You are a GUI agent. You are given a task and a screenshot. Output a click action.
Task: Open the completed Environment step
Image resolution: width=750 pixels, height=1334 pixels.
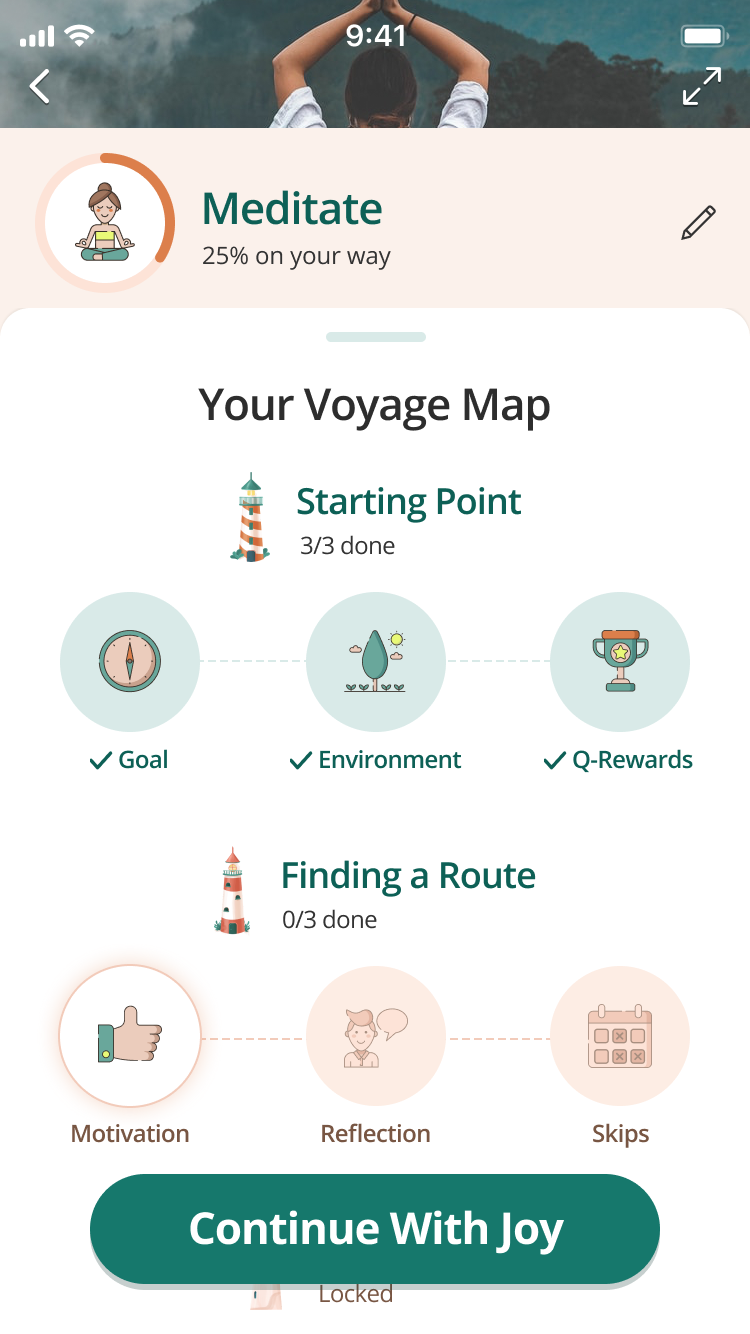[375, 662]
